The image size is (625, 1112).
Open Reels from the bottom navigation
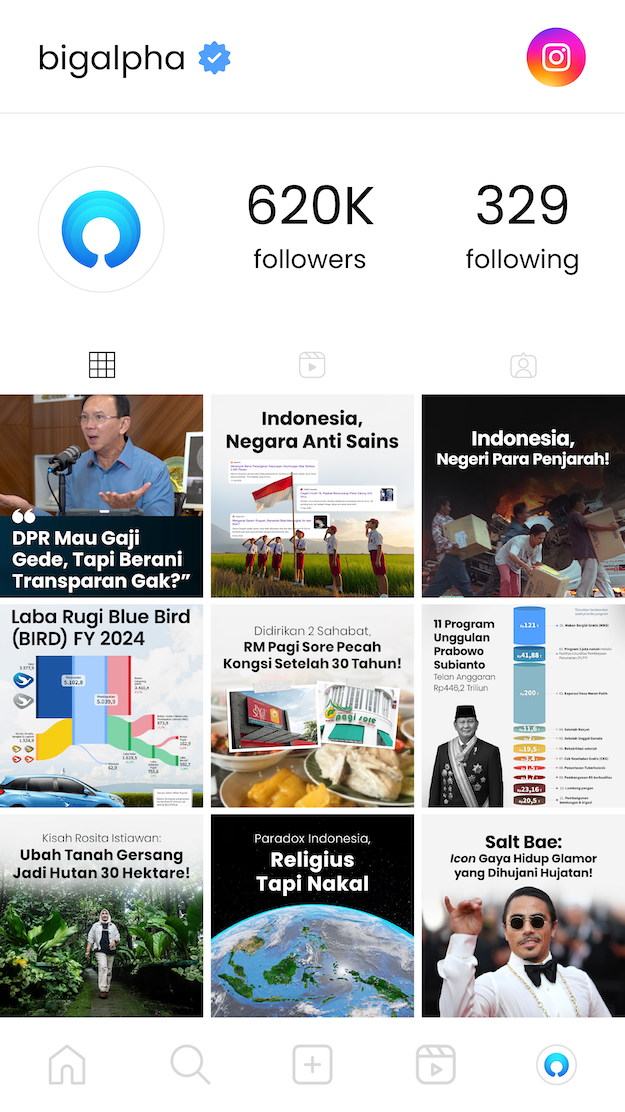tap(435, 1066)
